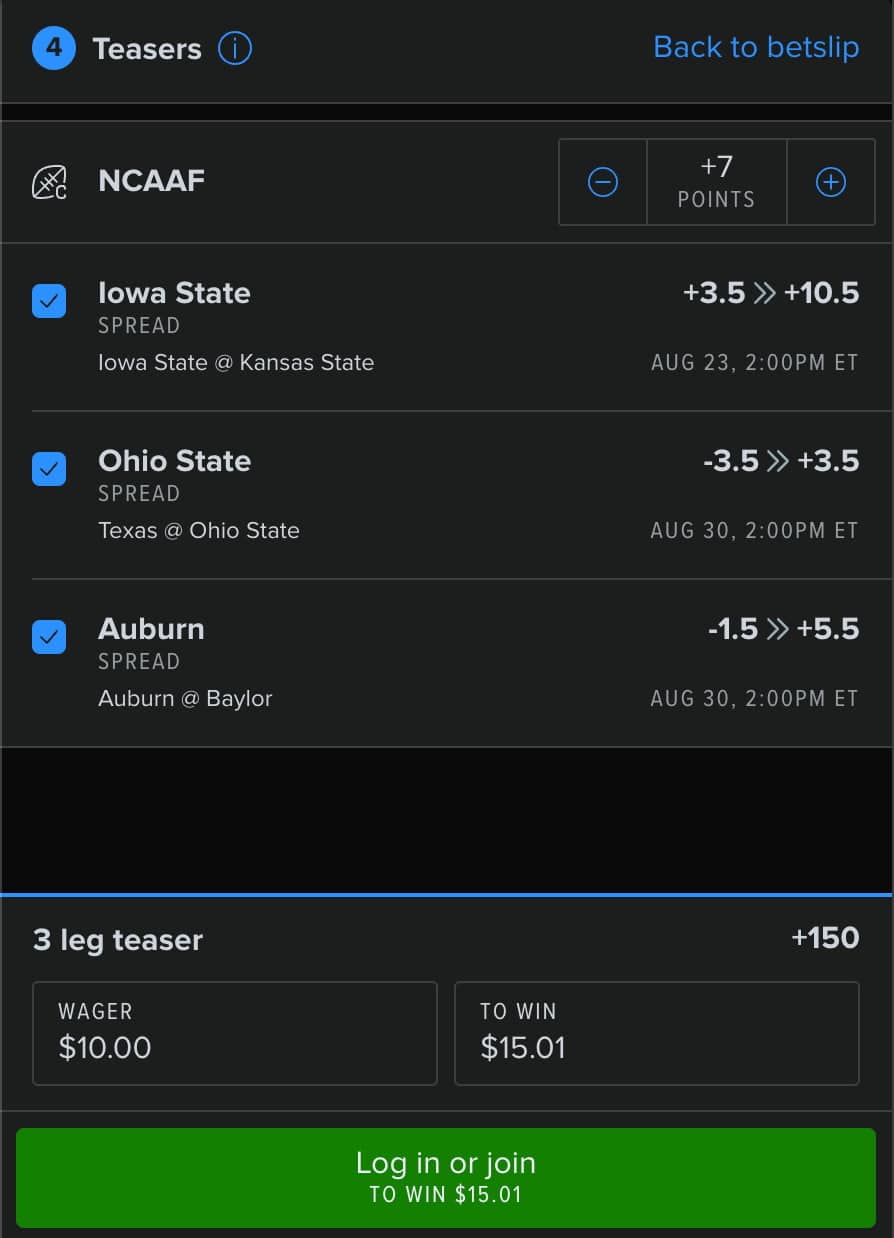Tap the info icon beside Teasers

coord(234,47)
